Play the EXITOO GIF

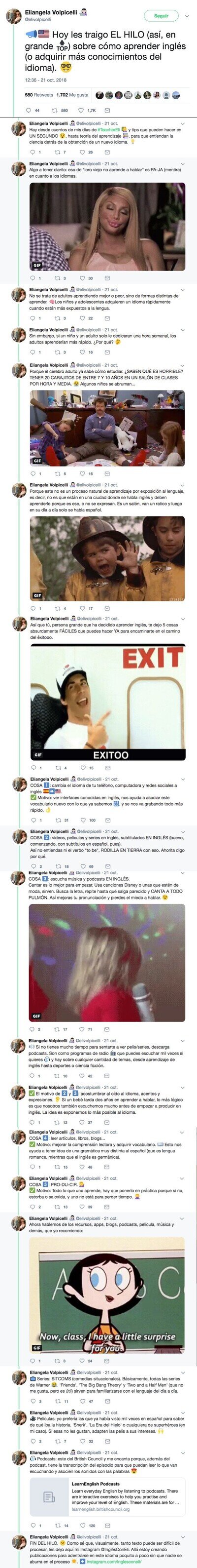[x=108, y=702]
